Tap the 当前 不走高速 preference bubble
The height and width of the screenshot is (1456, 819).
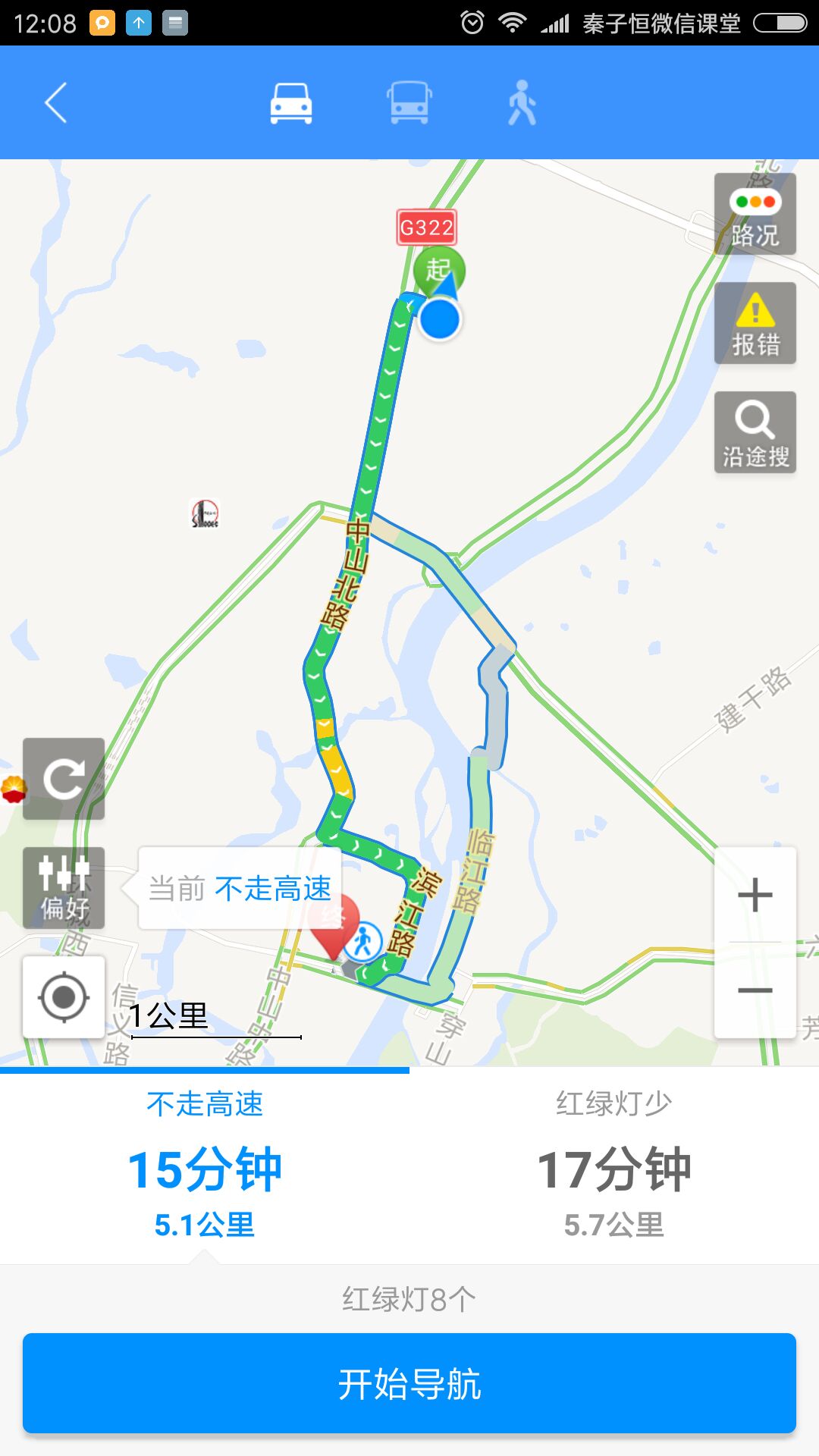click(x=240, y=888)
